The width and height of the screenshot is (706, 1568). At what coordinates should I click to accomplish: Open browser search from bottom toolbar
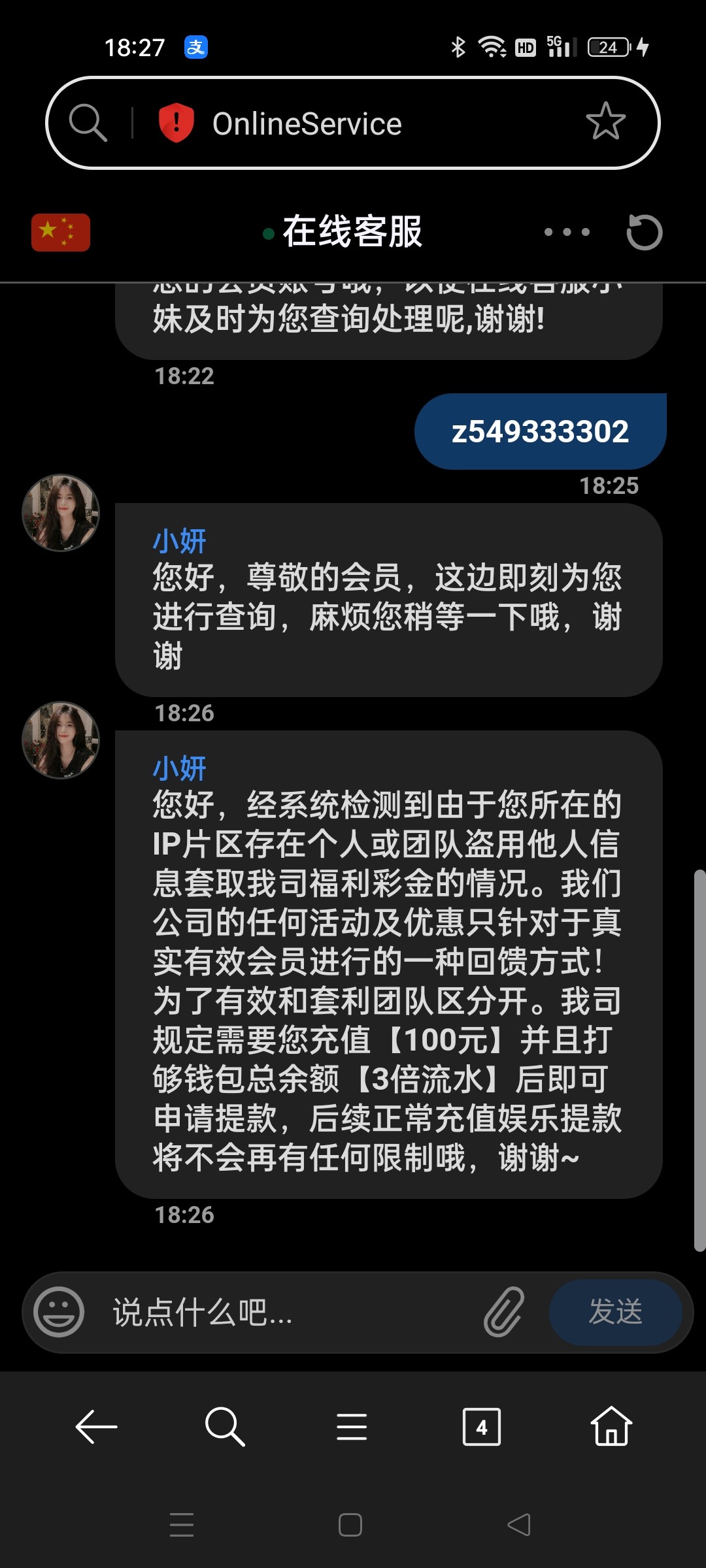coord(224,1427)
